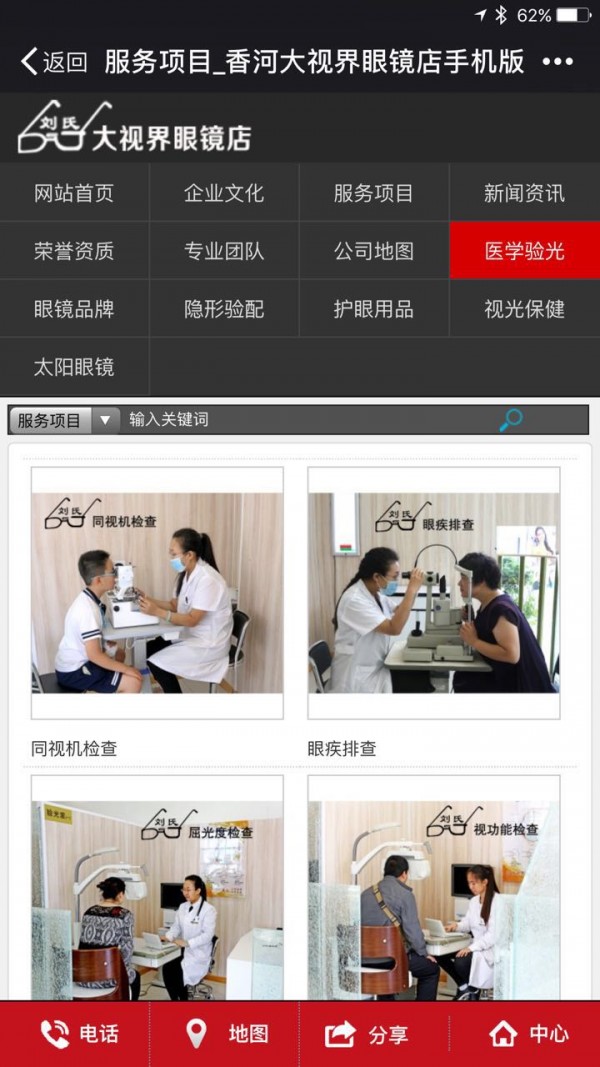600x1067 pixels.
Task: Call the store via 电话 button
Action: pyautogui.click(x=78, y=1034)
